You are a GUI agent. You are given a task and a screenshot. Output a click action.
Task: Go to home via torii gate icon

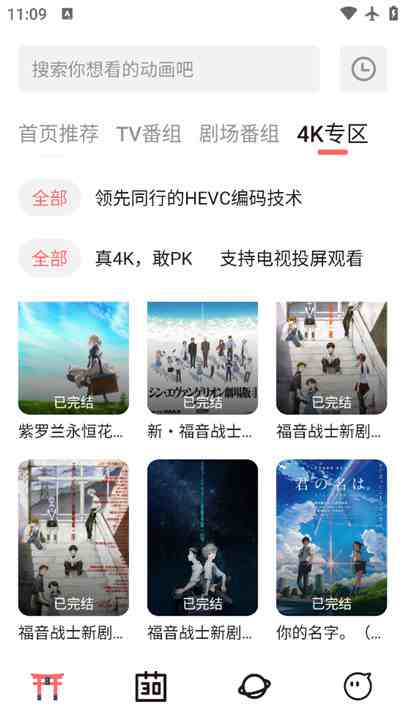click(47, 686)
